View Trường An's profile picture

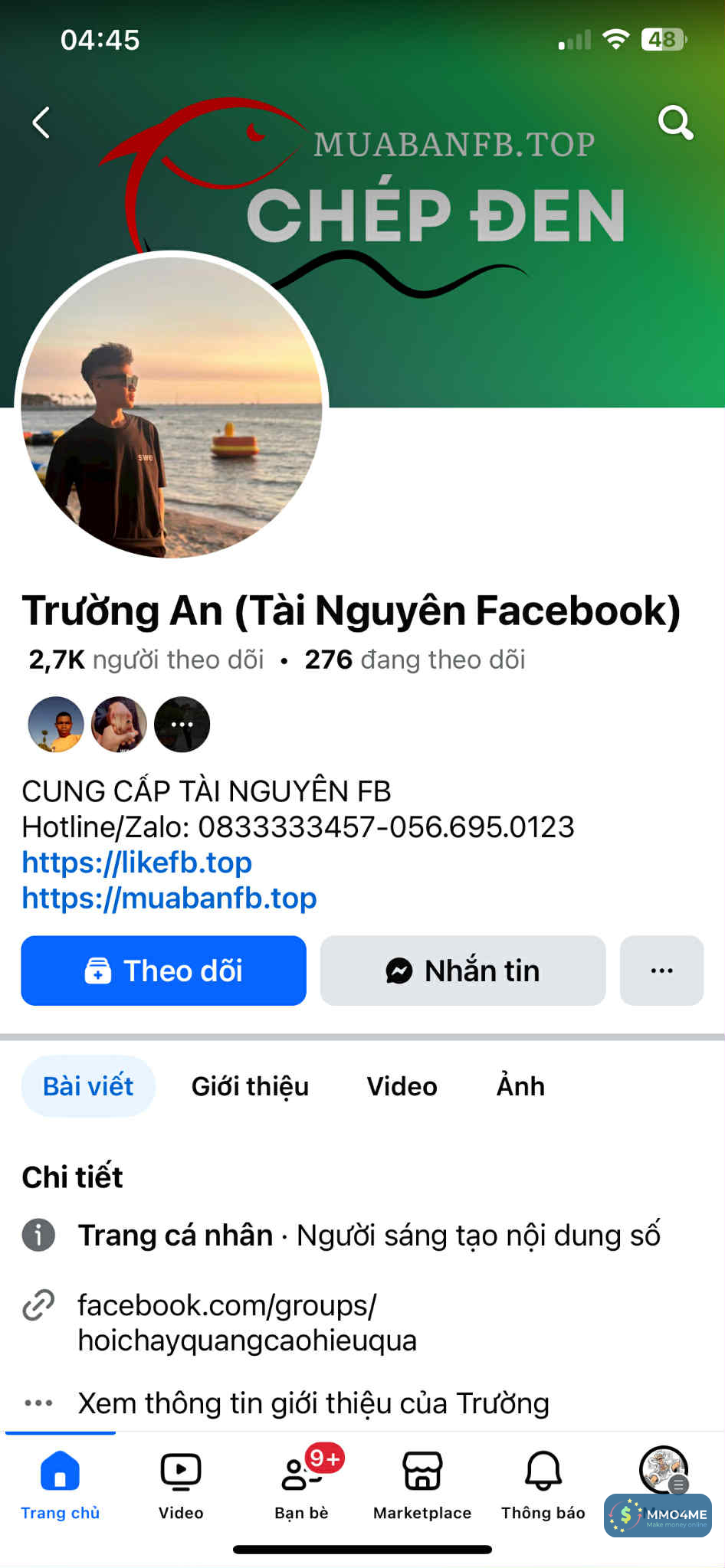[172, 406]
